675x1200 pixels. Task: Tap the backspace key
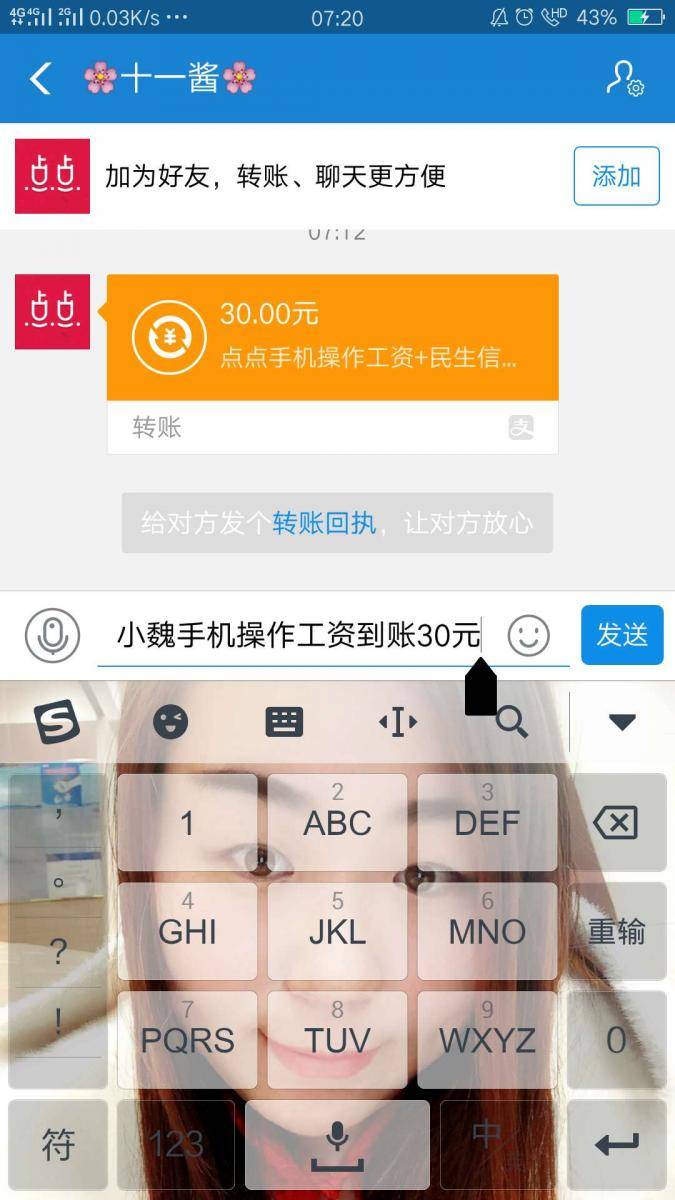pyautogui.click(x=616, y=823)
